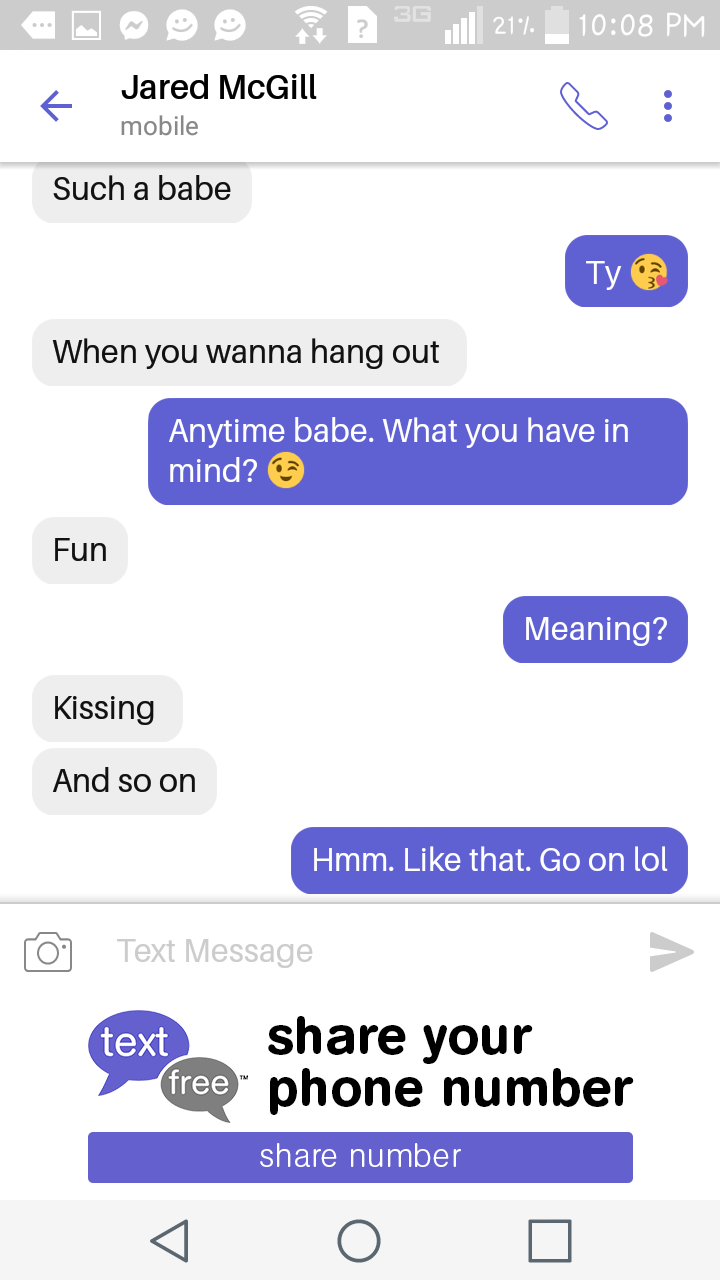
Task: Go to the home screen via navigation bar
Action: (x=359, y=1241)
